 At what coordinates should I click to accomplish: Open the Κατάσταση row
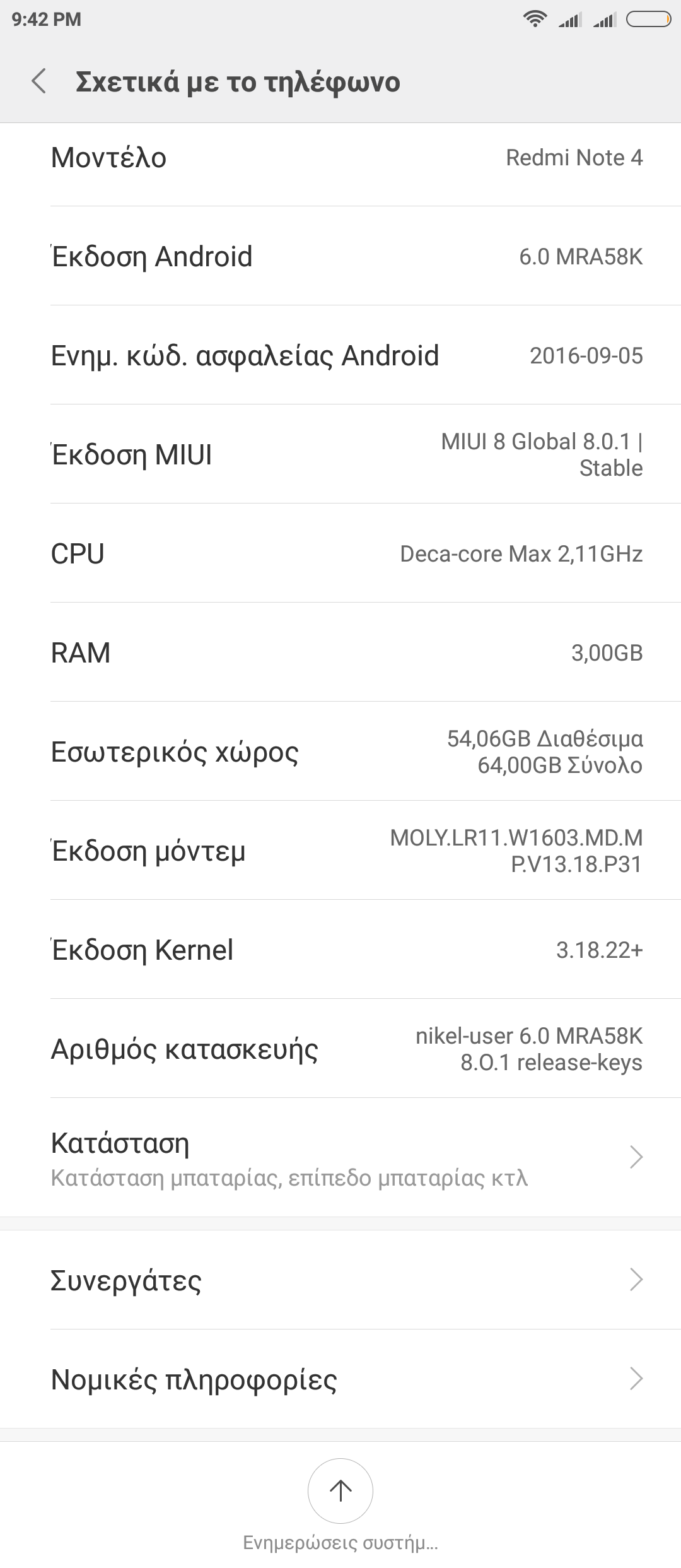click(340, 1158)
